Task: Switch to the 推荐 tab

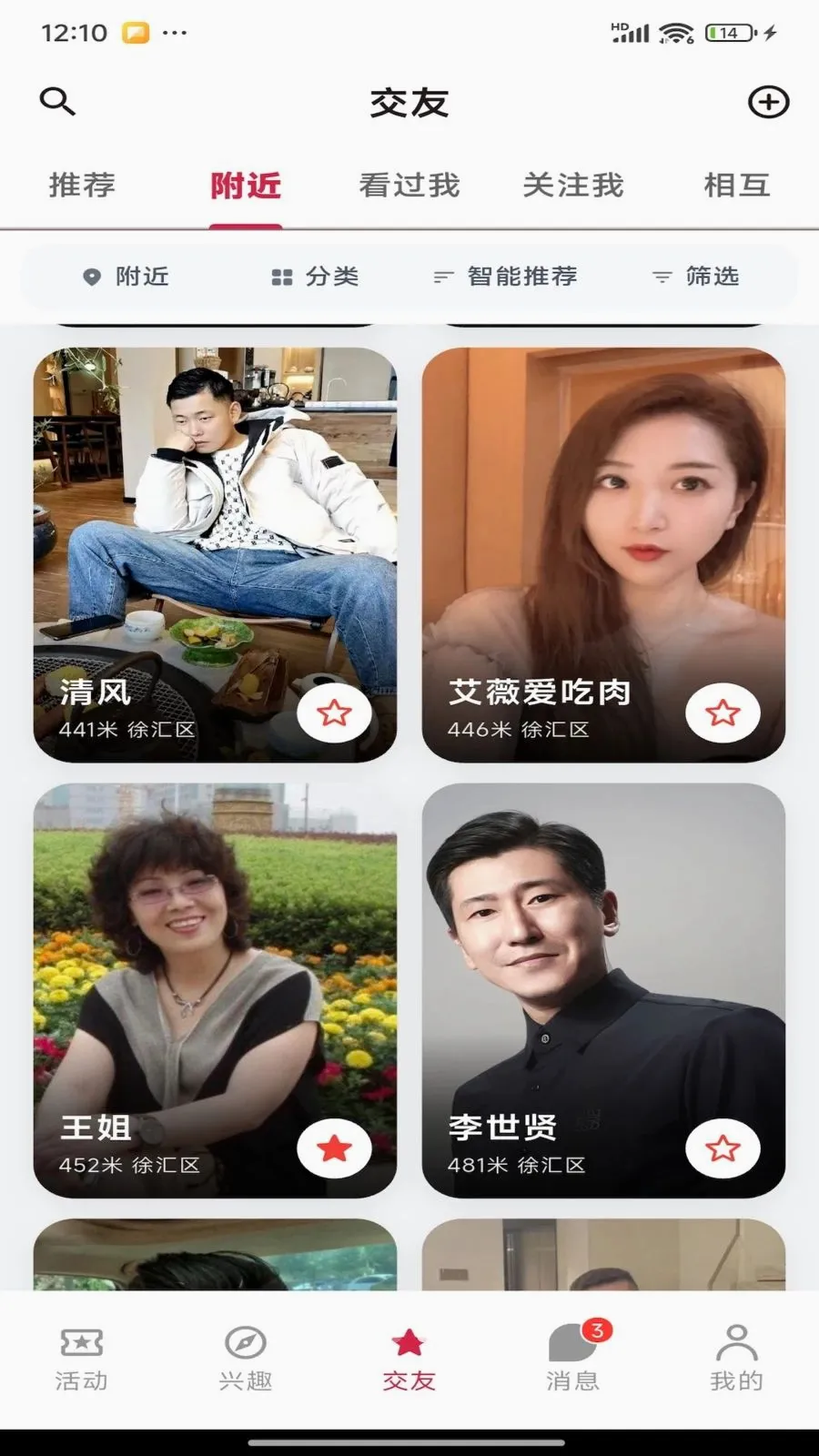Action: click(x=82, y=186)
